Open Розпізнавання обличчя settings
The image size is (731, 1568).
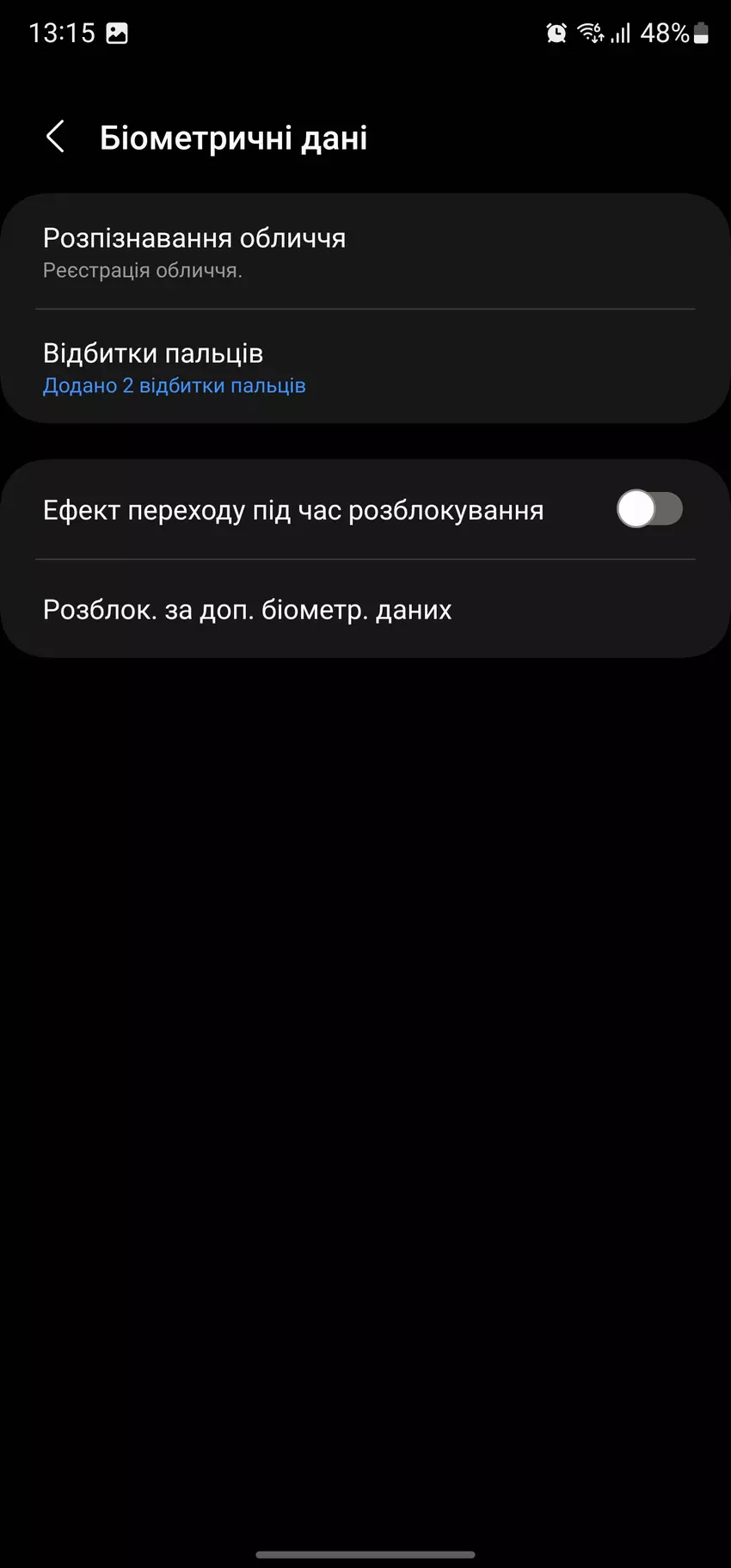click(365, 251)
